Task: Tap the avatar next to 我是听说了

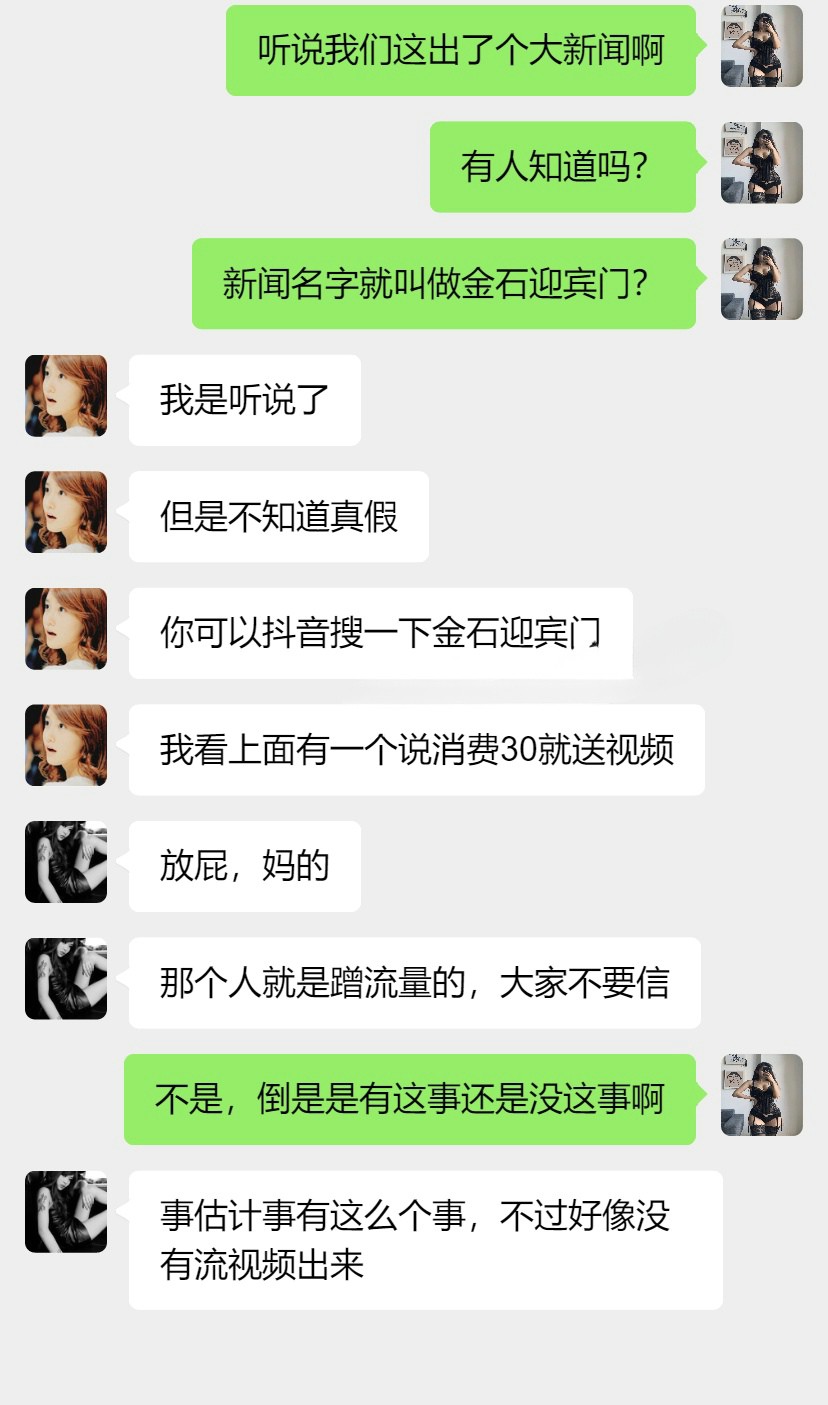Action: [66, 396]
